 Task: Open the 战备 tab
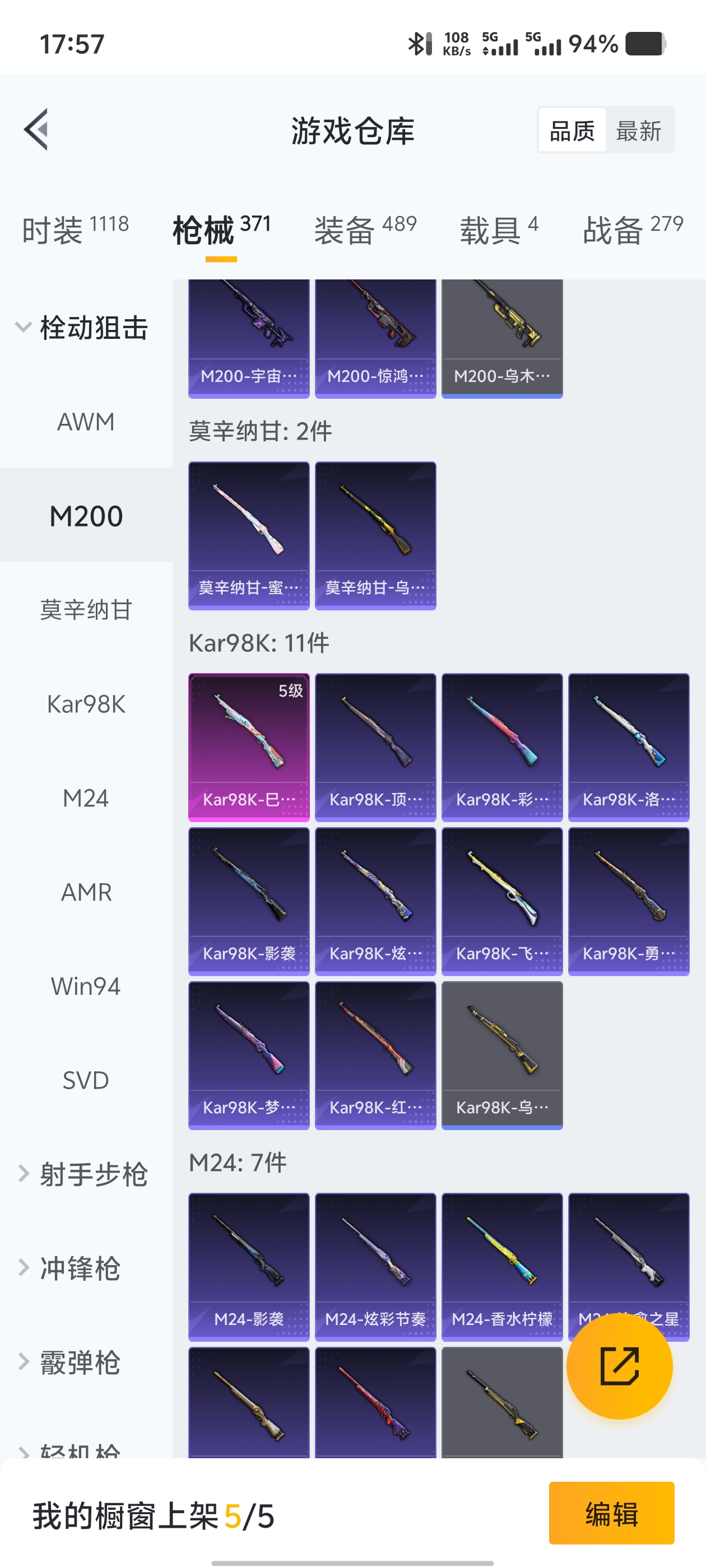point(632,230)
